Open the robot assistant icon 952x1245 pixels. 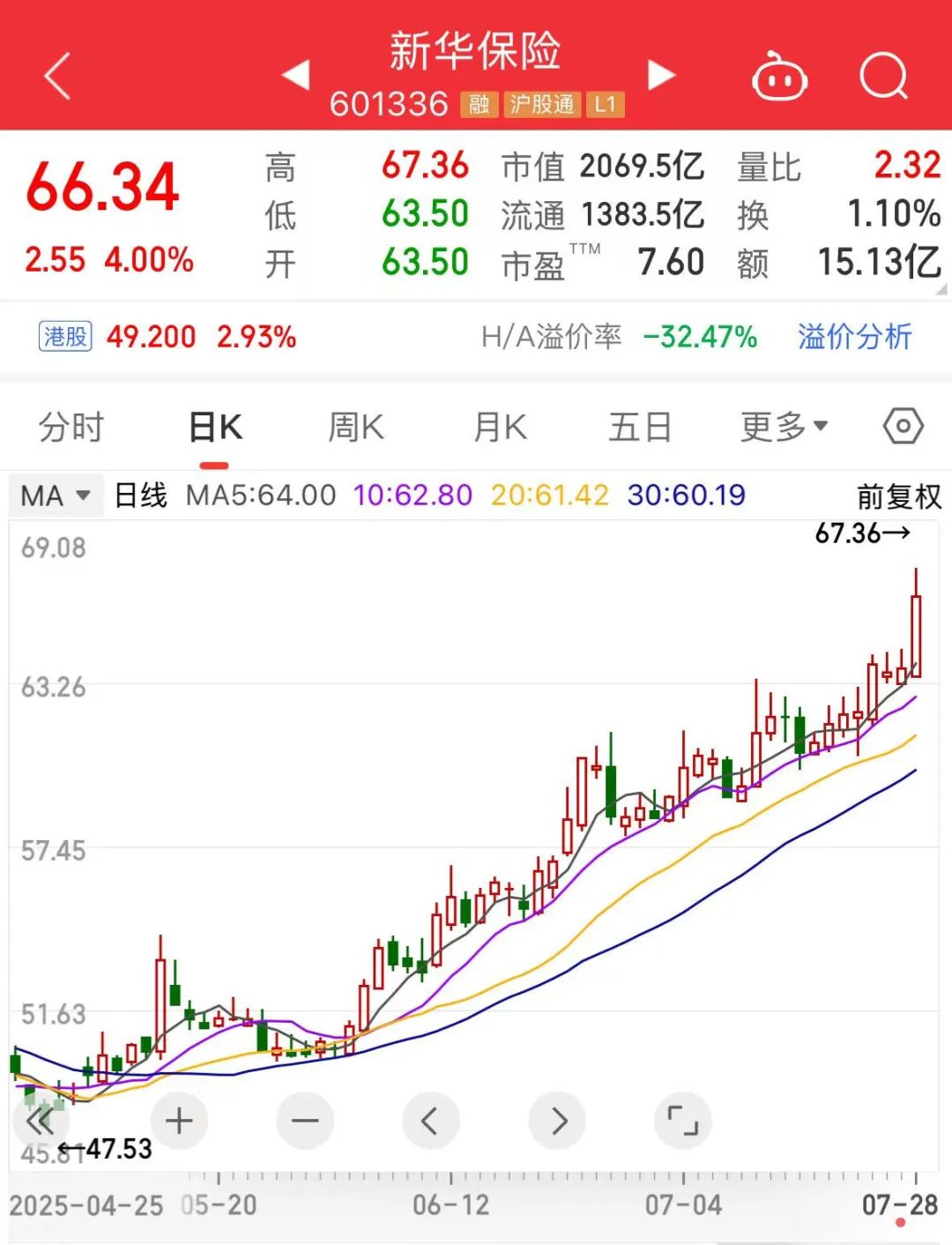click(x=779, y=78)
